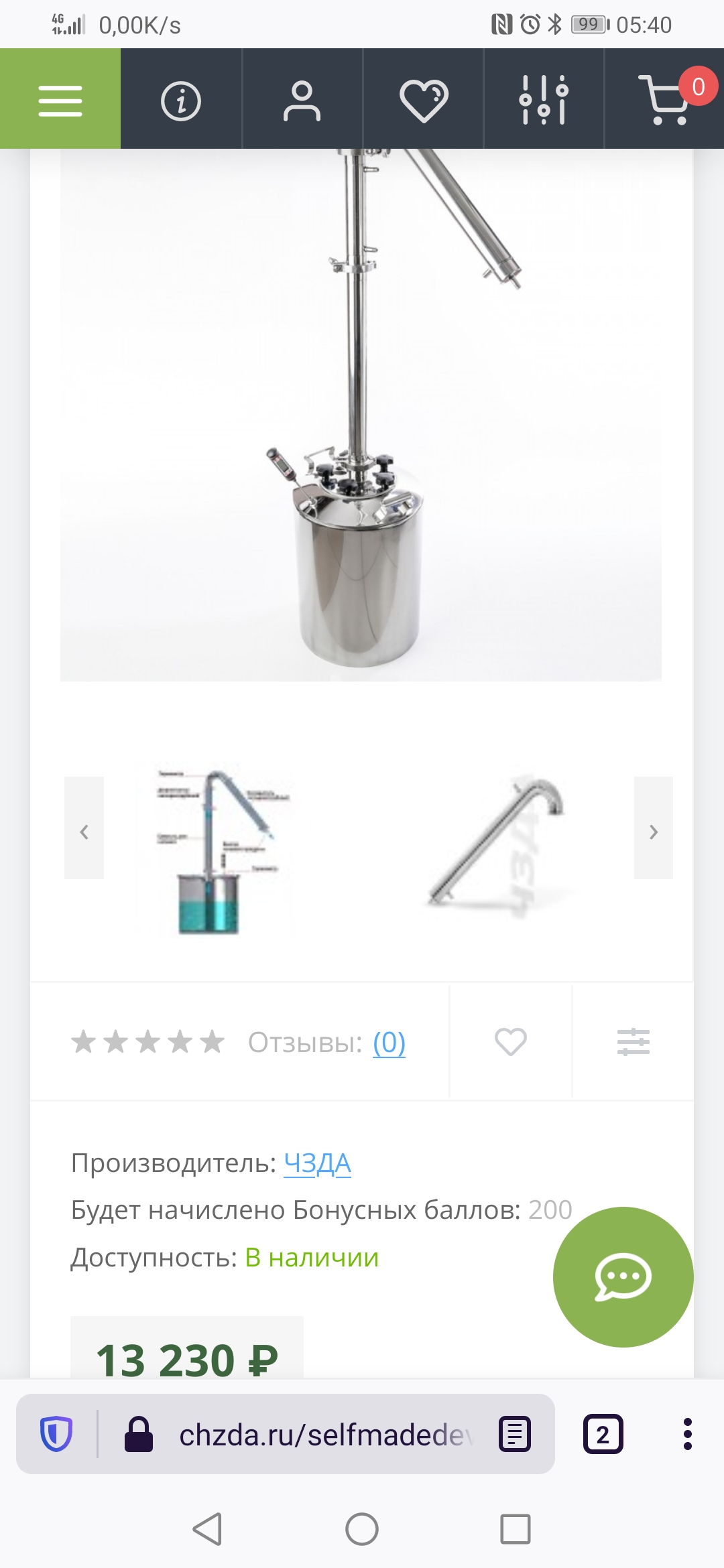Add this product to comparison
The width and height of the screenshot is (724, 1568).
click(x=633, y=1042)
